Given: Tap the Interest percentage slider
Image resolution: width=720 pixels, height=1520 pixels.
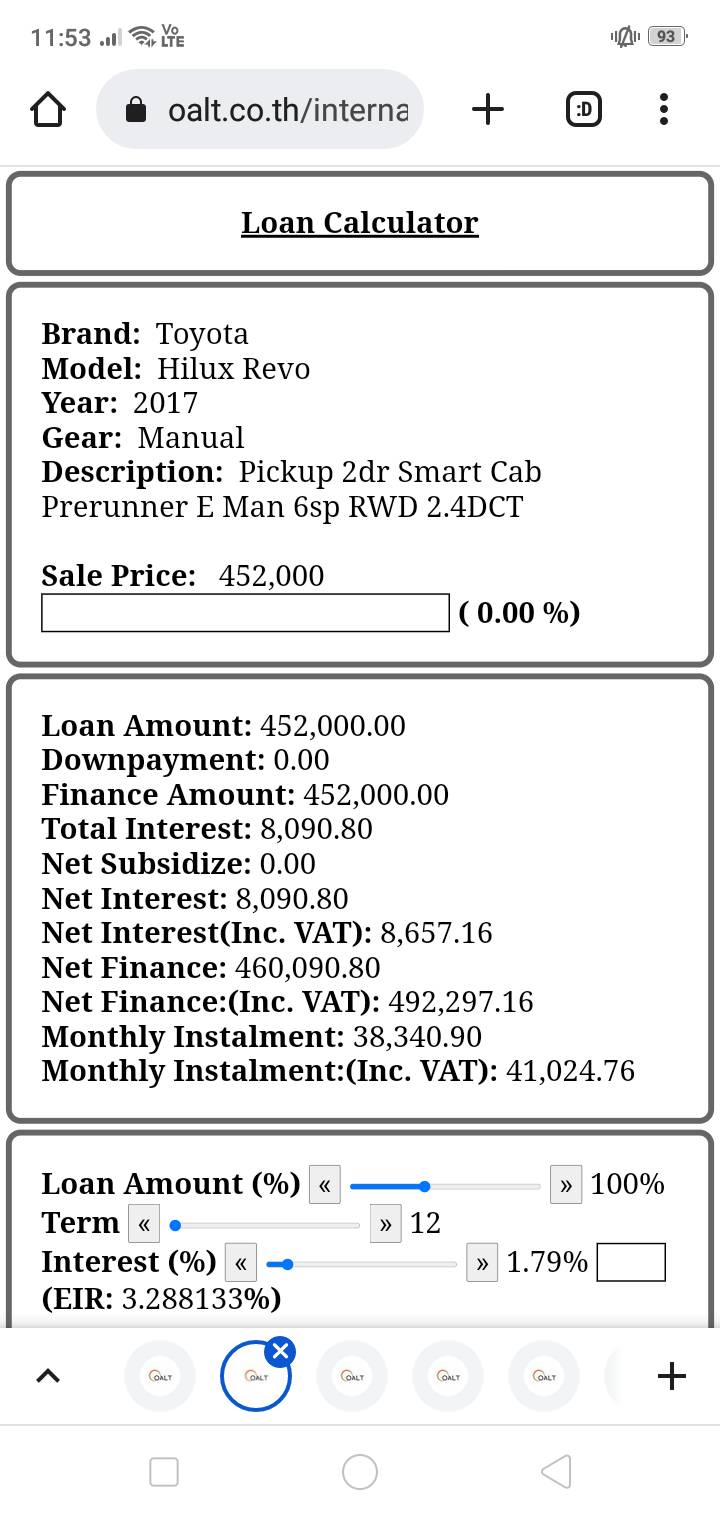Looking at the screenshot, I should (362, 1264).
